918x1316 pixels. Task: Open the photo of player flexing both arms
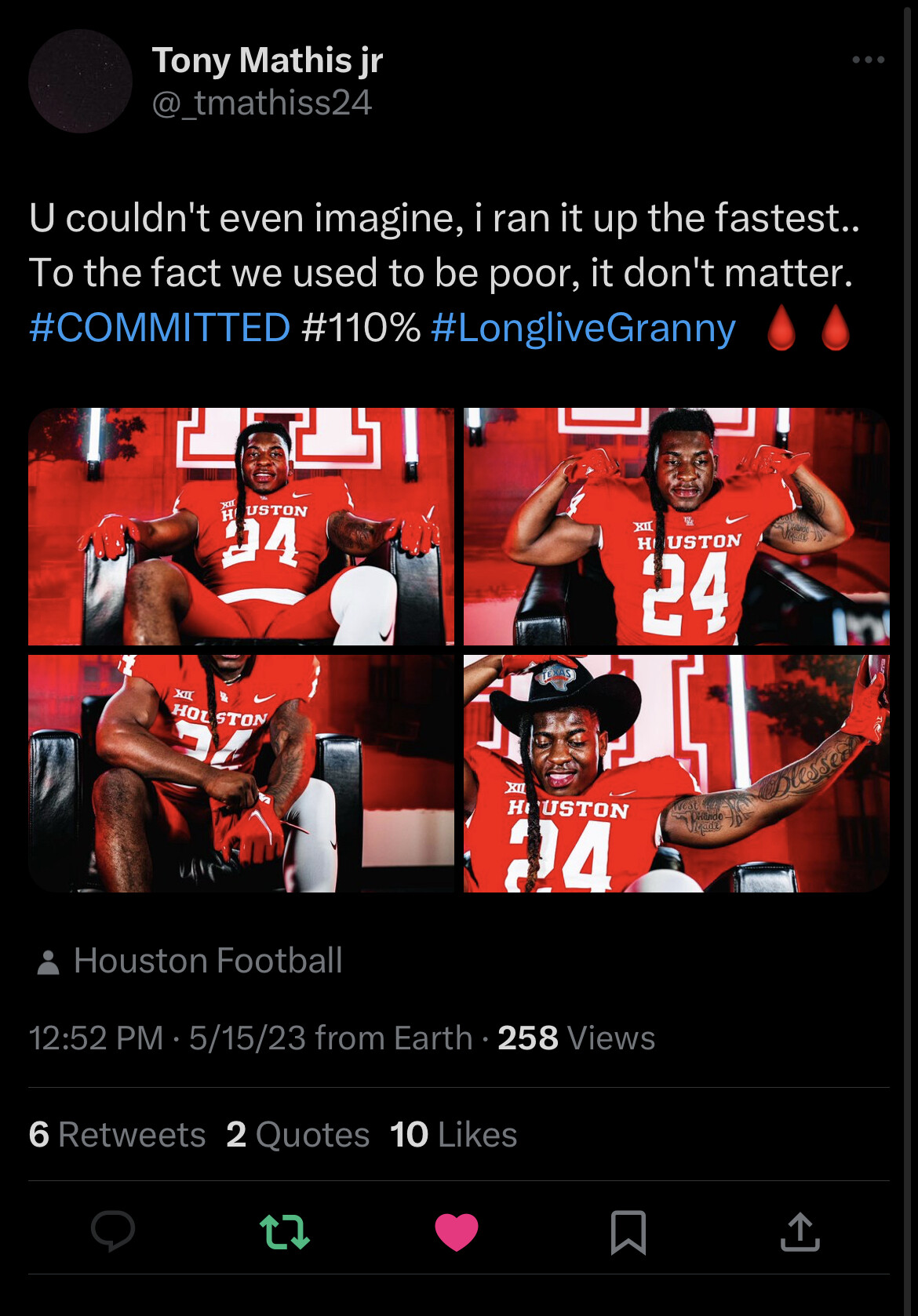coord(676,526)
